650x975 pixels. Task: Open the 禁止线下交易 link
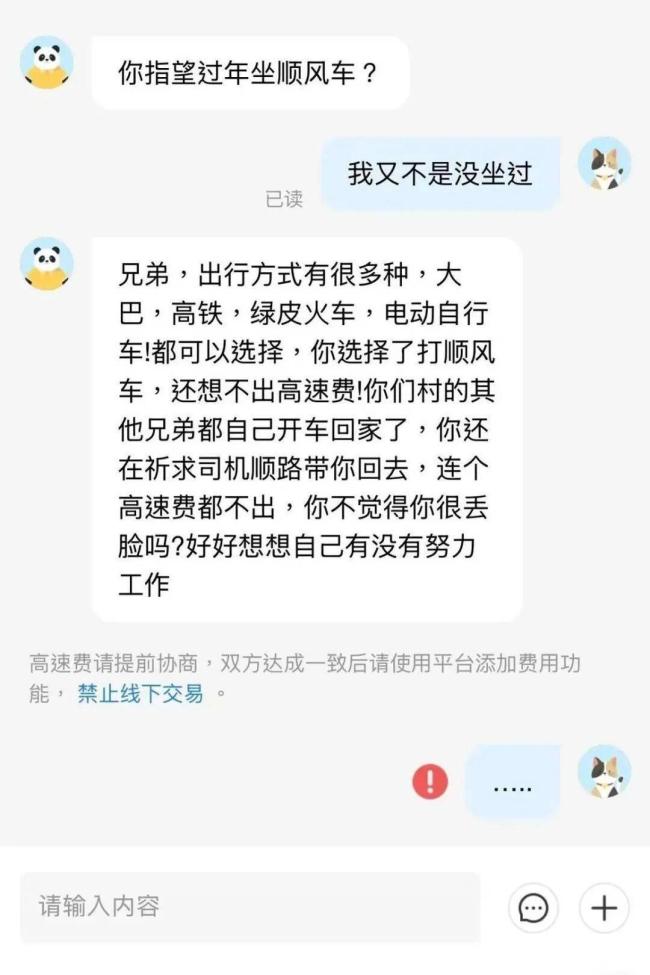(x=140, y=693)
